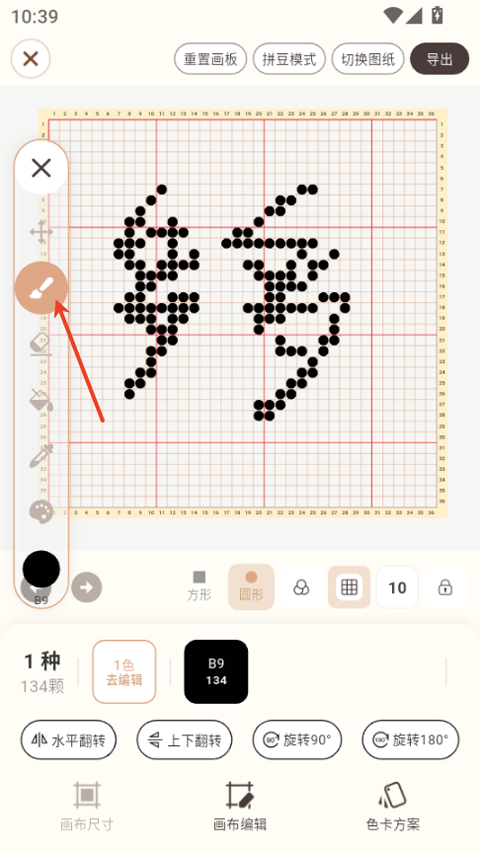Screen dimensions: 480x853
Task: Switch to 拼豆模式
Action: (289, 59)
